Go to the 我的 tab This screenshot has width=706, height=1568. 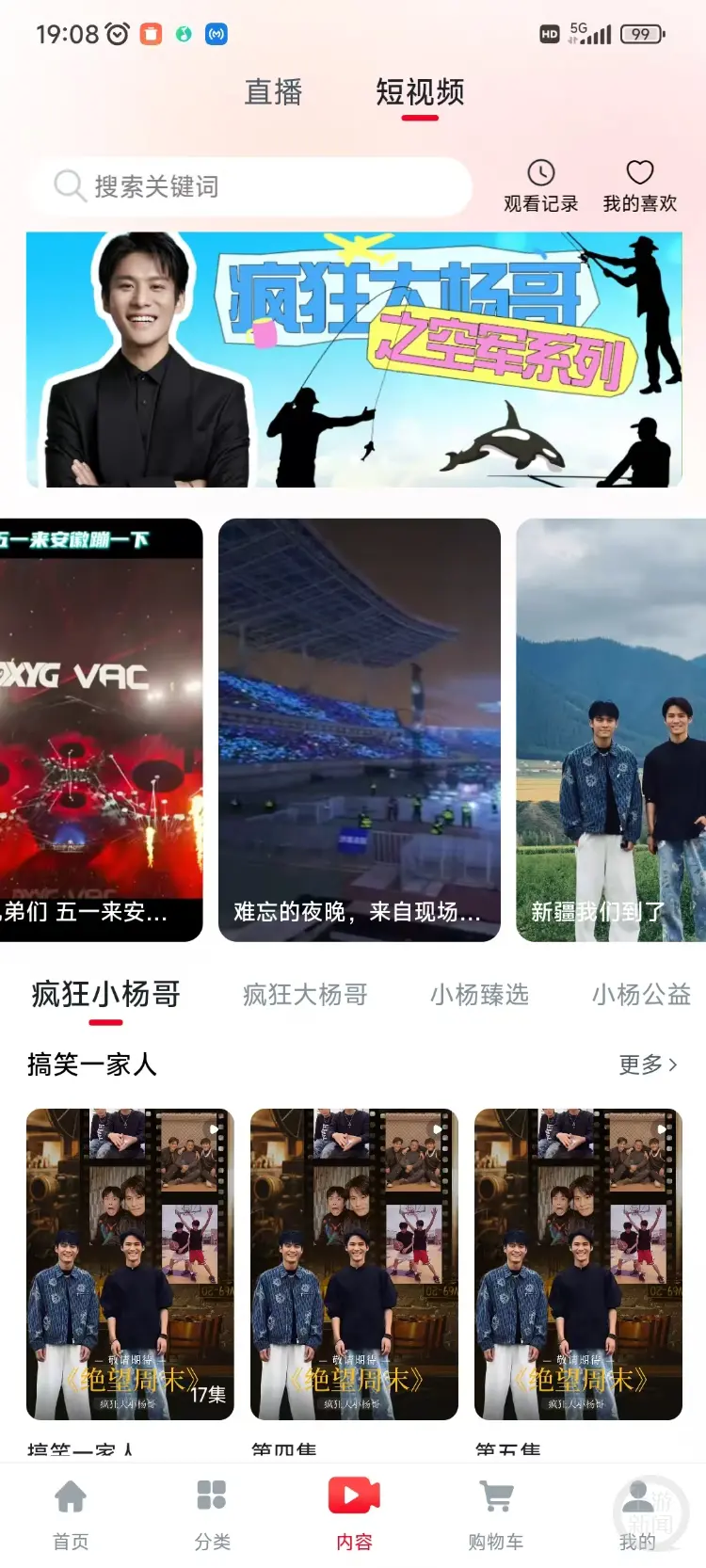click(x=637, y=1512)
